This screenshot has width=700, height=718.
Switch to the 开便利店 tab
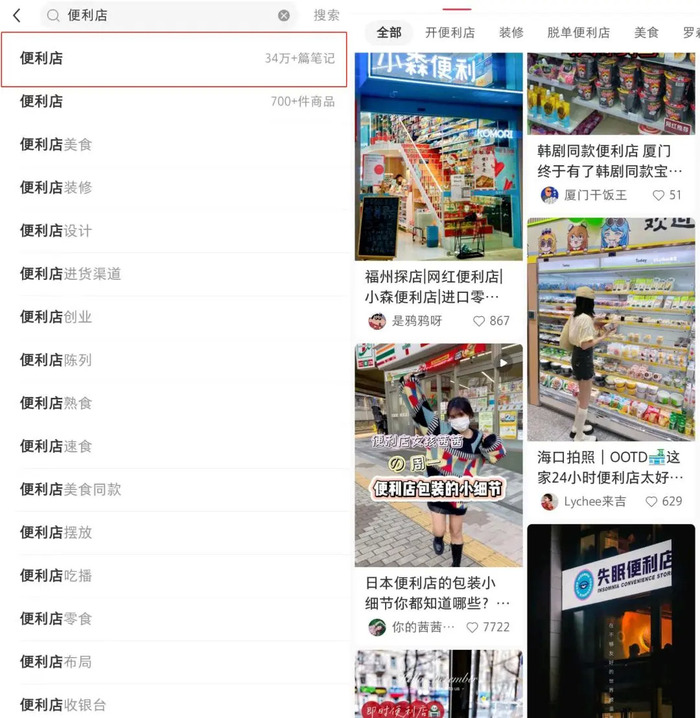(450, 32)
